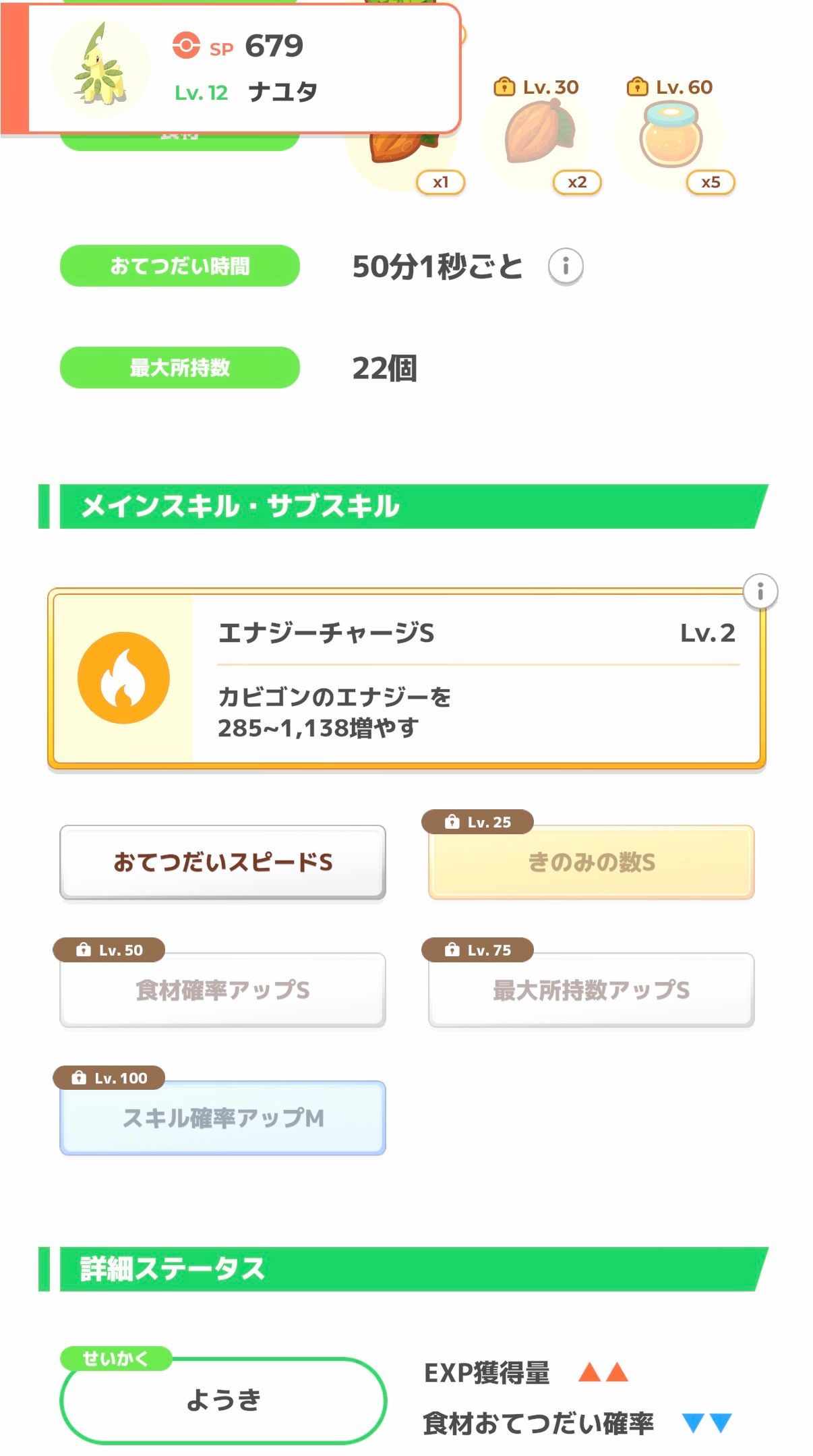Tap the locked 最大所持数アップS sub skill
813x1456 pixels.
tap(591, 990)
